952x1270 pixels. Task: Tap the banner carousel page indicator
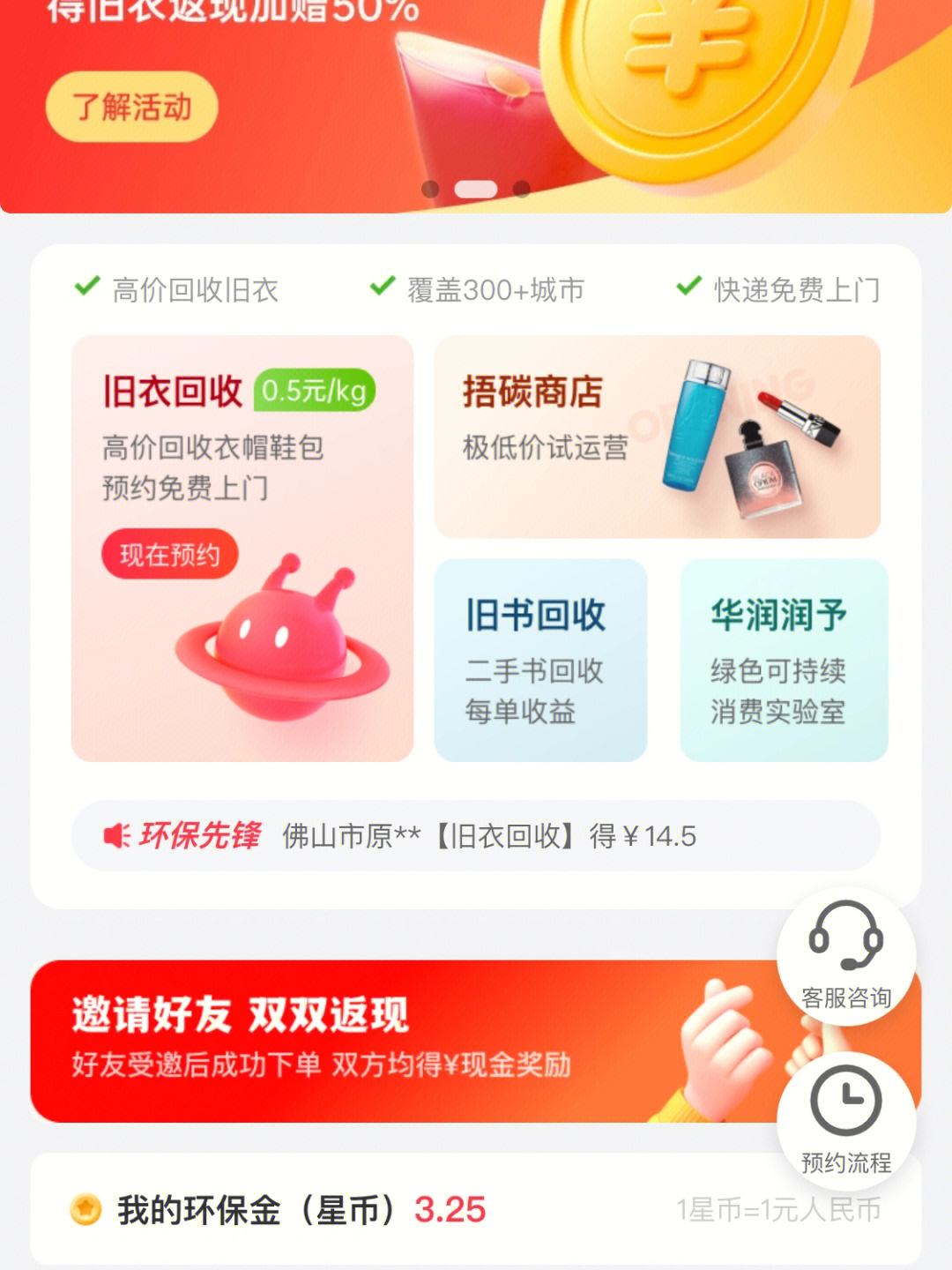(476, 189)
